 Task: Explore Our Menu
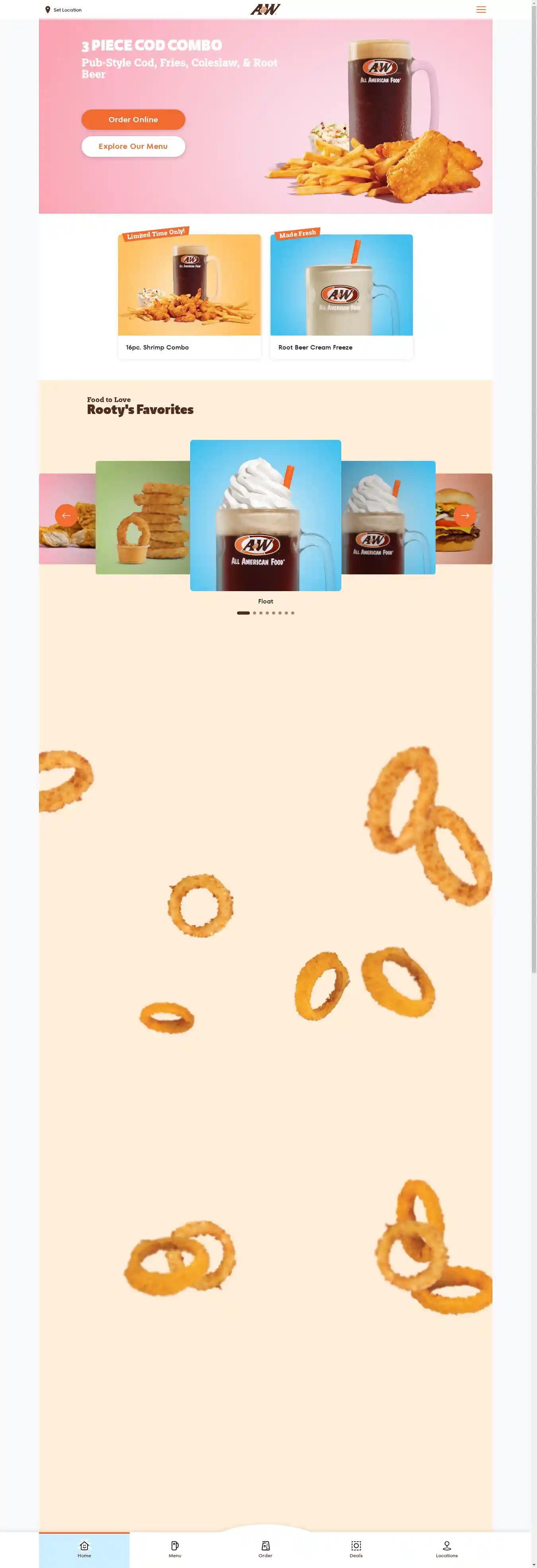click(x=133, y=146)
